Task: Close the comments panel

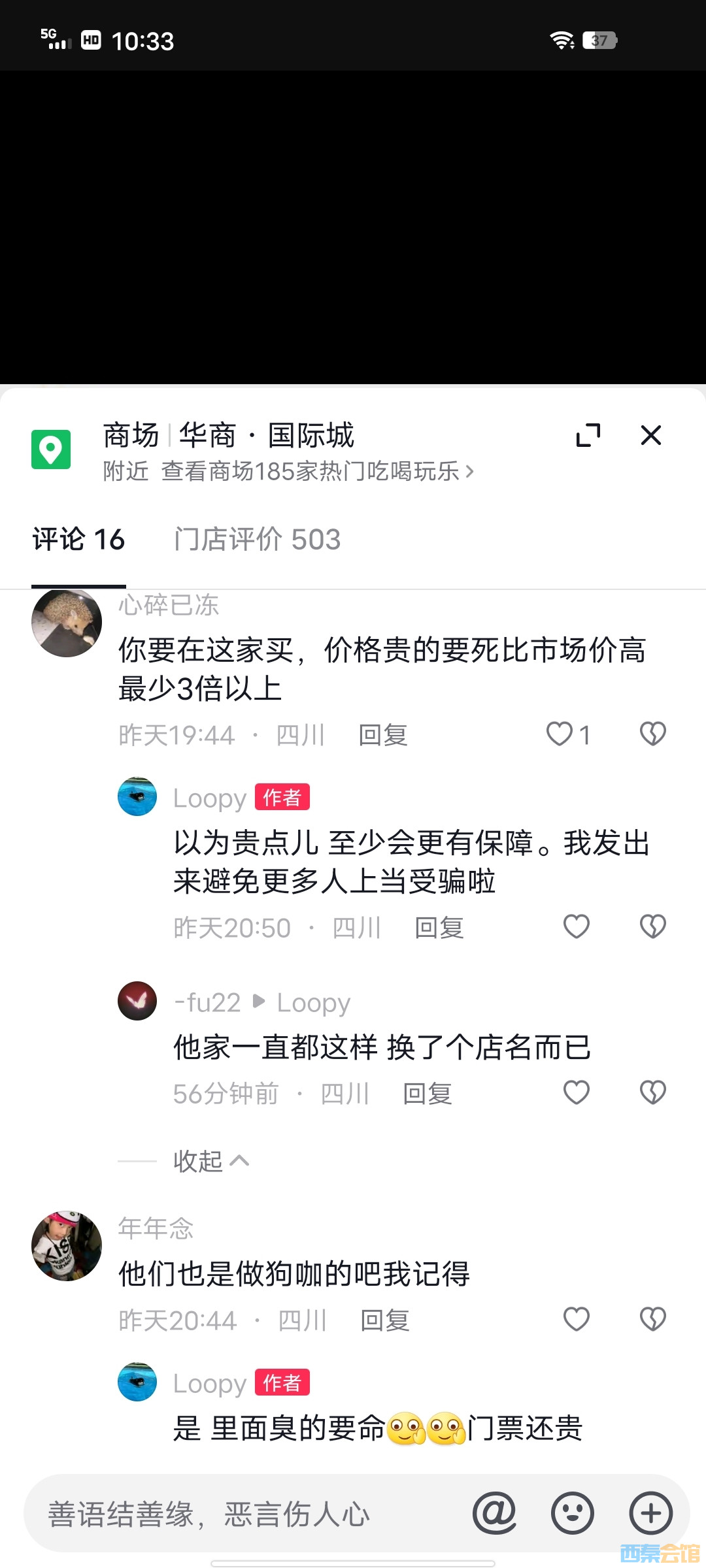Action: tap(650, 435)
